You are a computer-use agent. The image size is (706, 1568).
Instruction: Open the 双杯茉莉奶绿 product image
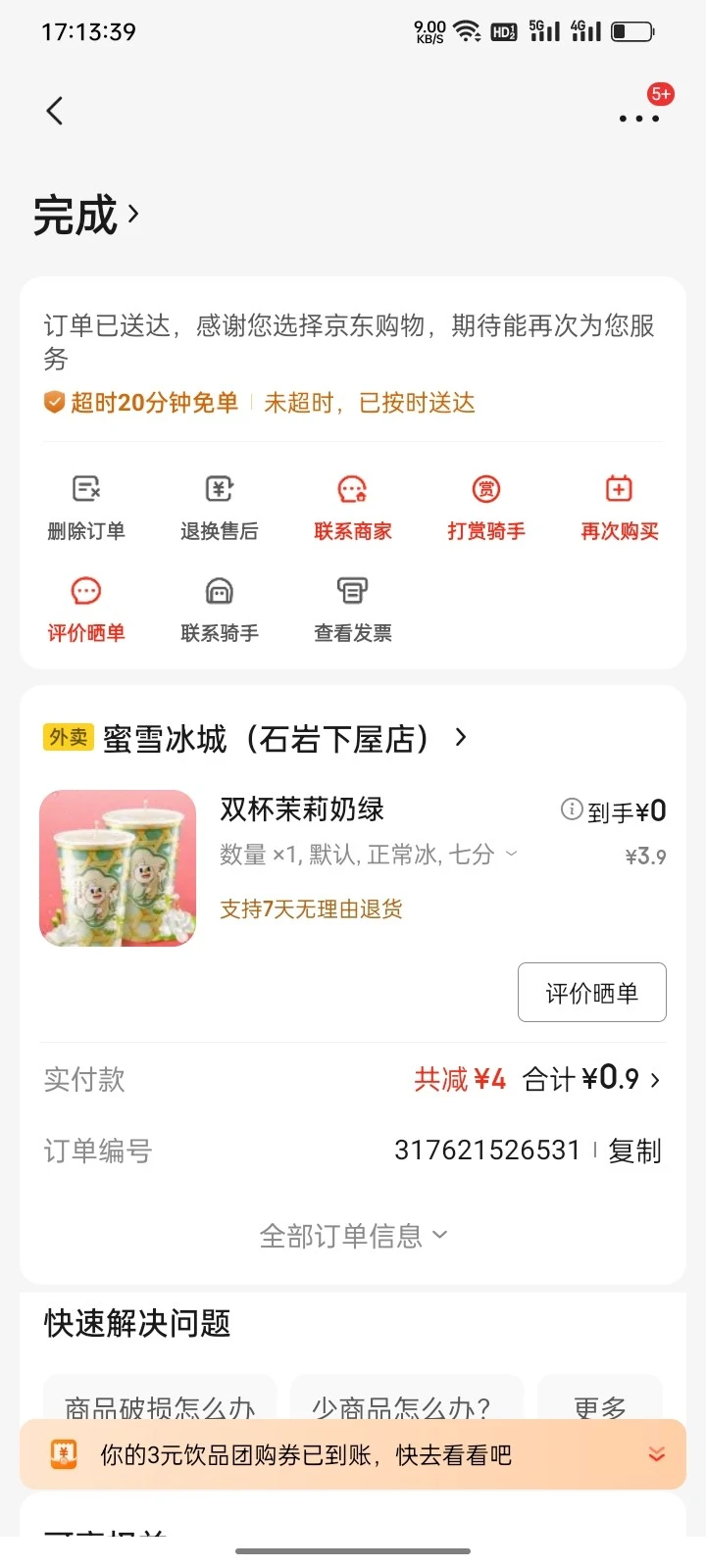click(x=118, y=867)
